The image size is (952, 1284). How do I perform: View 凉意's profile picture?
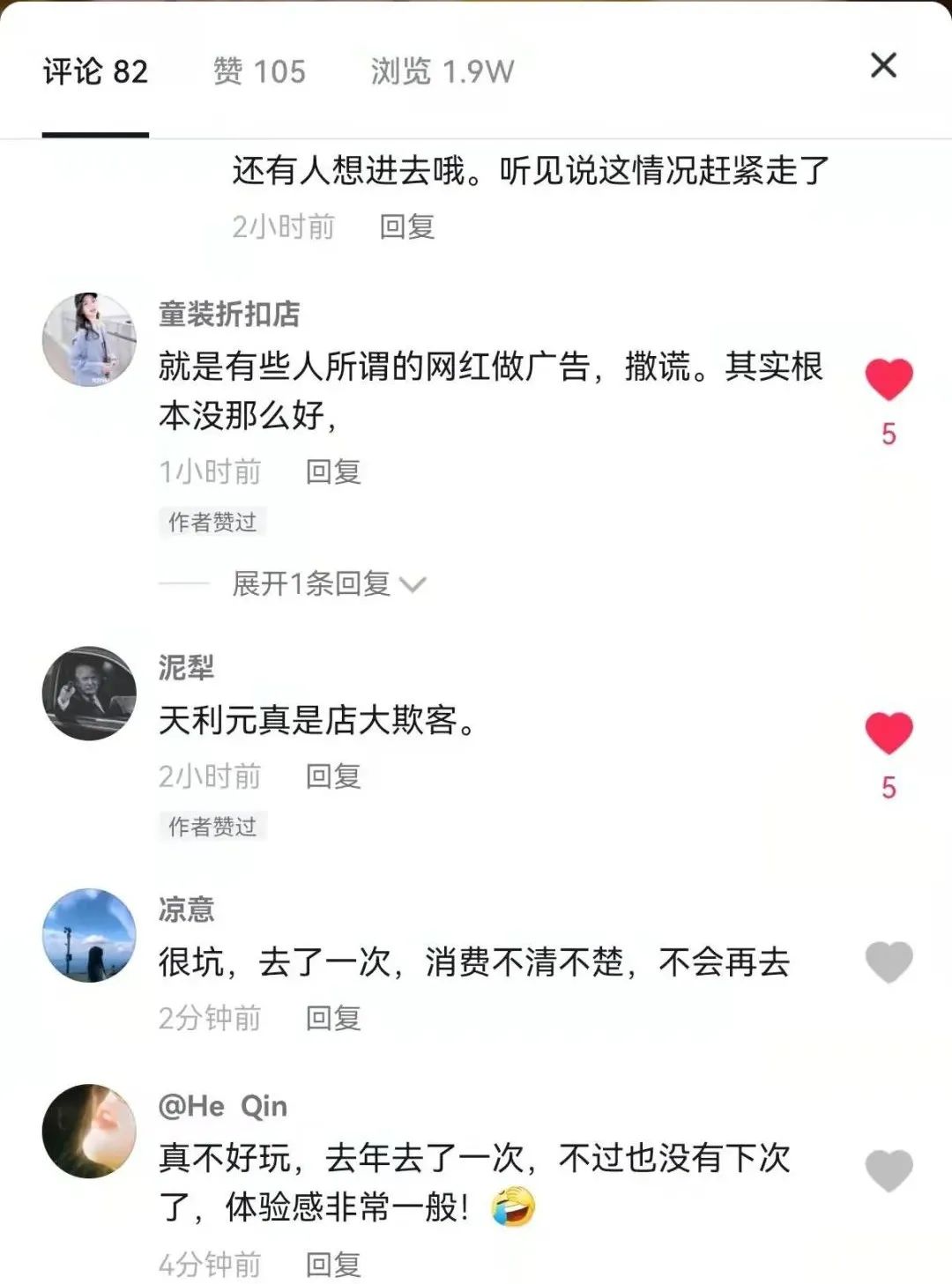[87, 934]
